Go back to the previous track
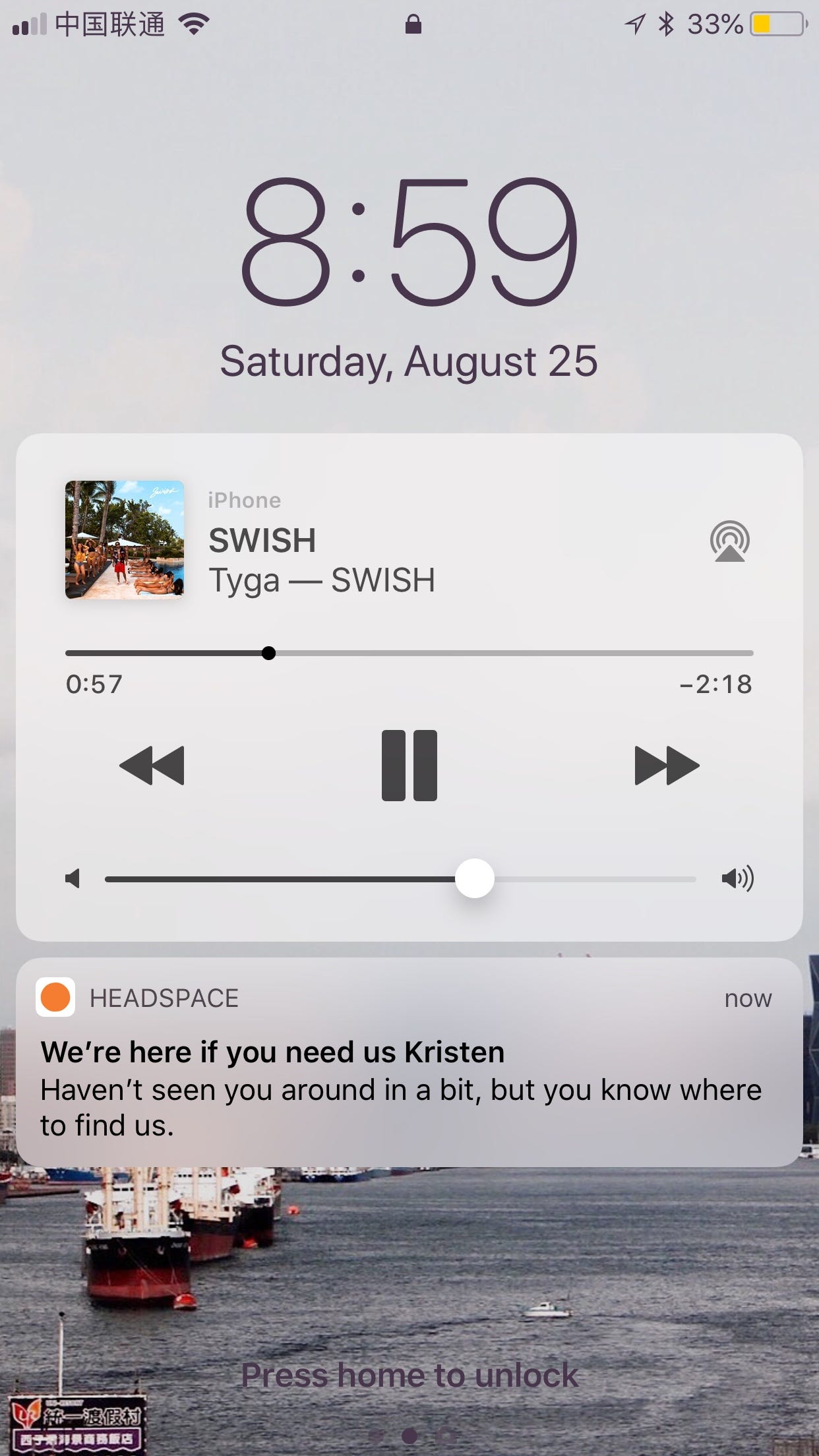This screenshot has width=819, height=1456. click(152, 766)
